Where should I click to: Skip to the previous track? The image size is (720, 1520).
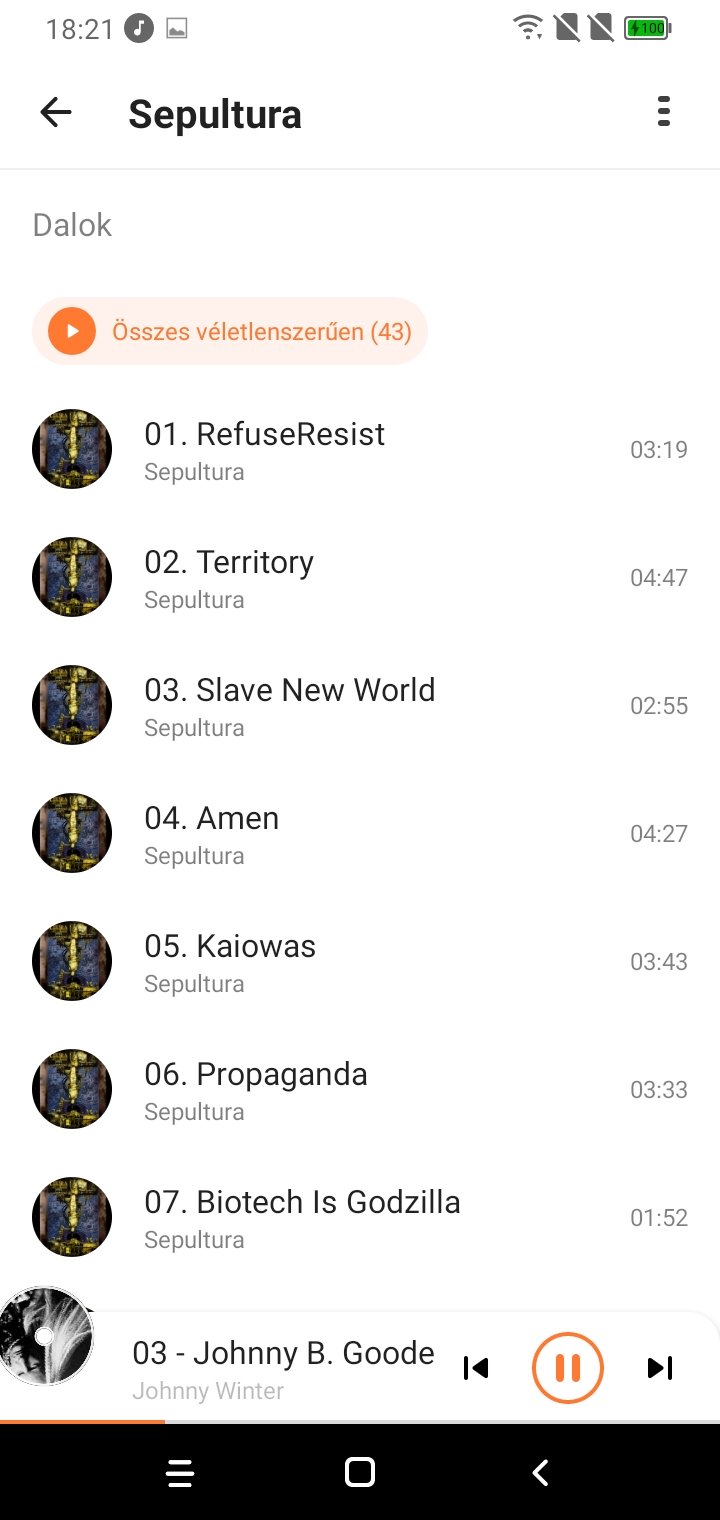pos(476,1368)
